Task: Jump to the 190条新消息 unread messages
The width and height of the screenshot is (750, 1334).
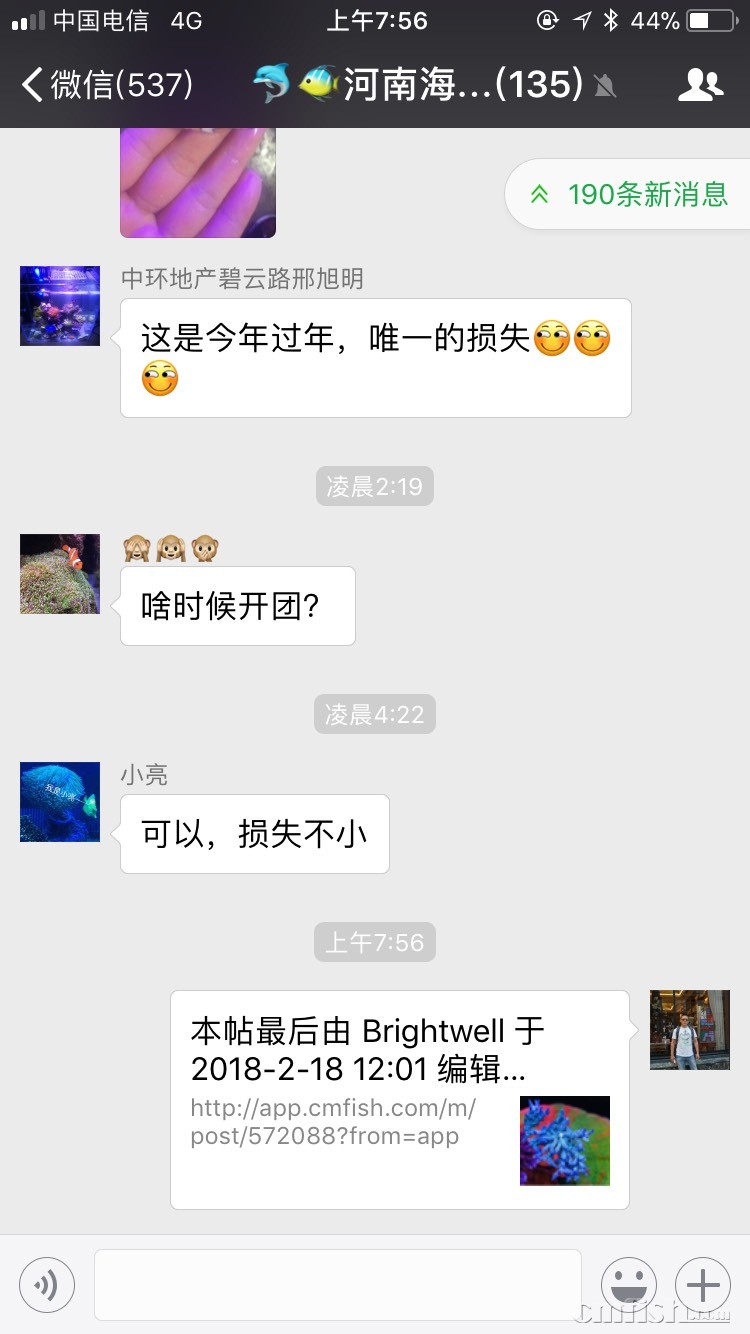Action: (630, 194)
